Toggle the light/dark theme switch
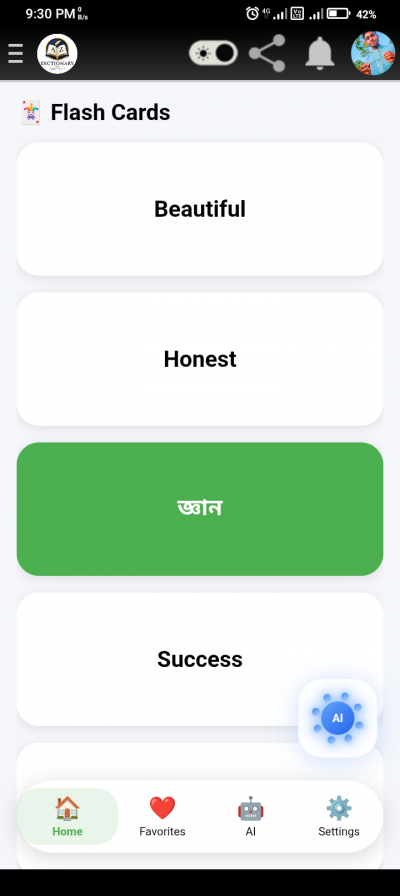The height and width of the screenshot is (896, 400). [x=213, y=53]
